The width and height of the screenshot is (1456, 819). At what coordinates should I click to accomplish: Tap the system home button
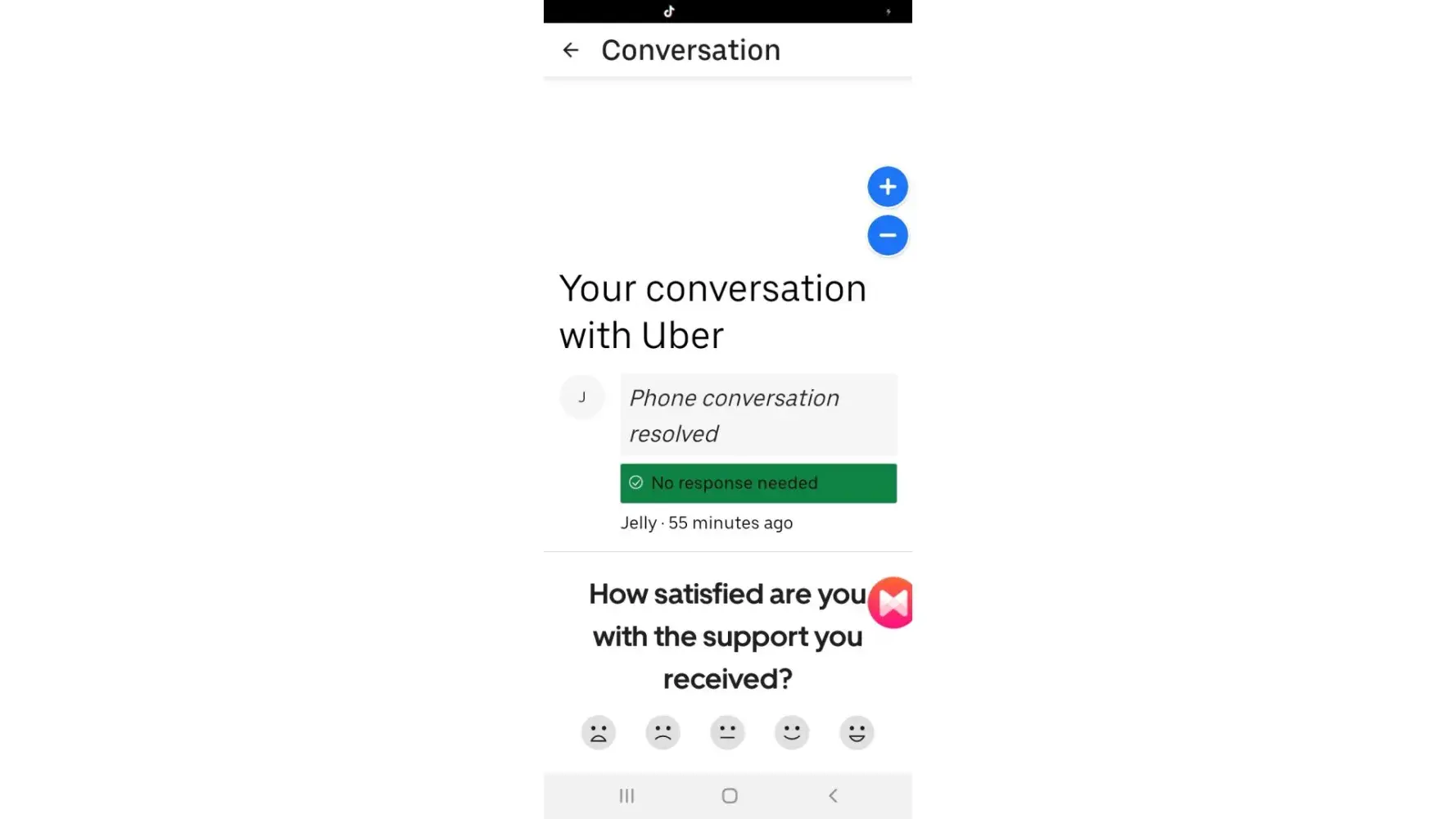(730, 795)
